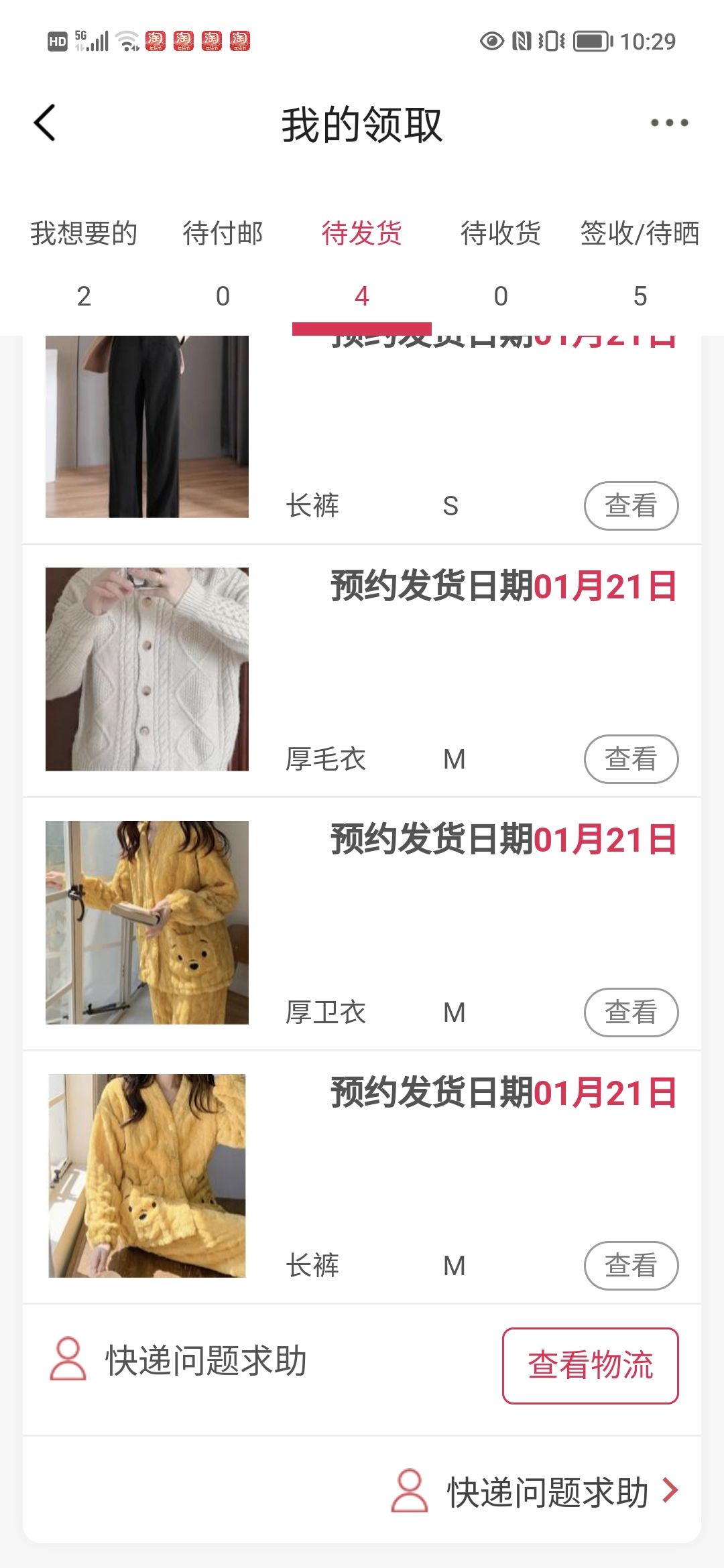This screenshot has width=724, height=1568.
Task: Tap 查看 for the 厚毛衣 item
Action: pos(631,759)
